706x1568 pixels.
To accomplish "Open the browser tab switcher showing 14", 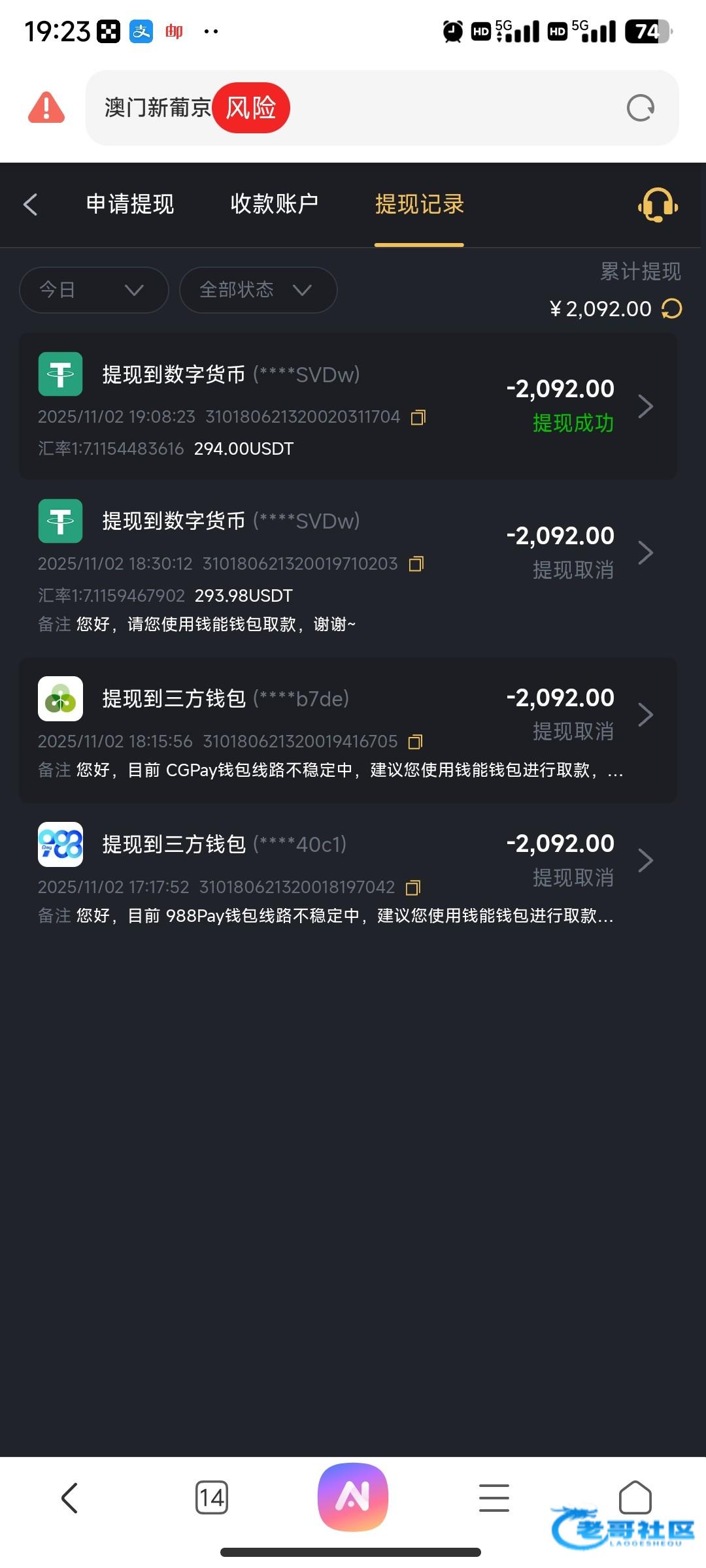I will [212, 1497].
